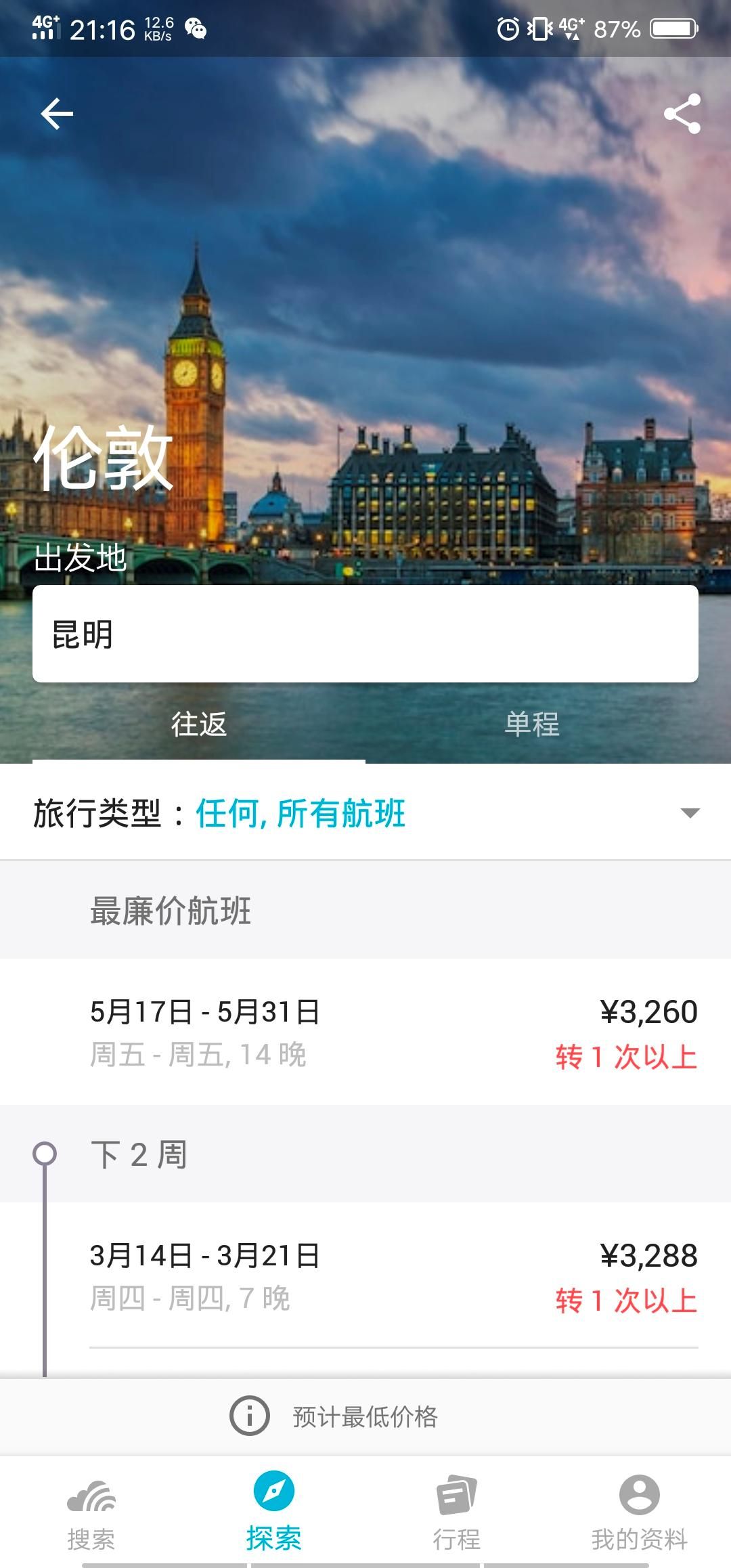
Task: Edit the departure city 昆明
Action: coord(365,634)
